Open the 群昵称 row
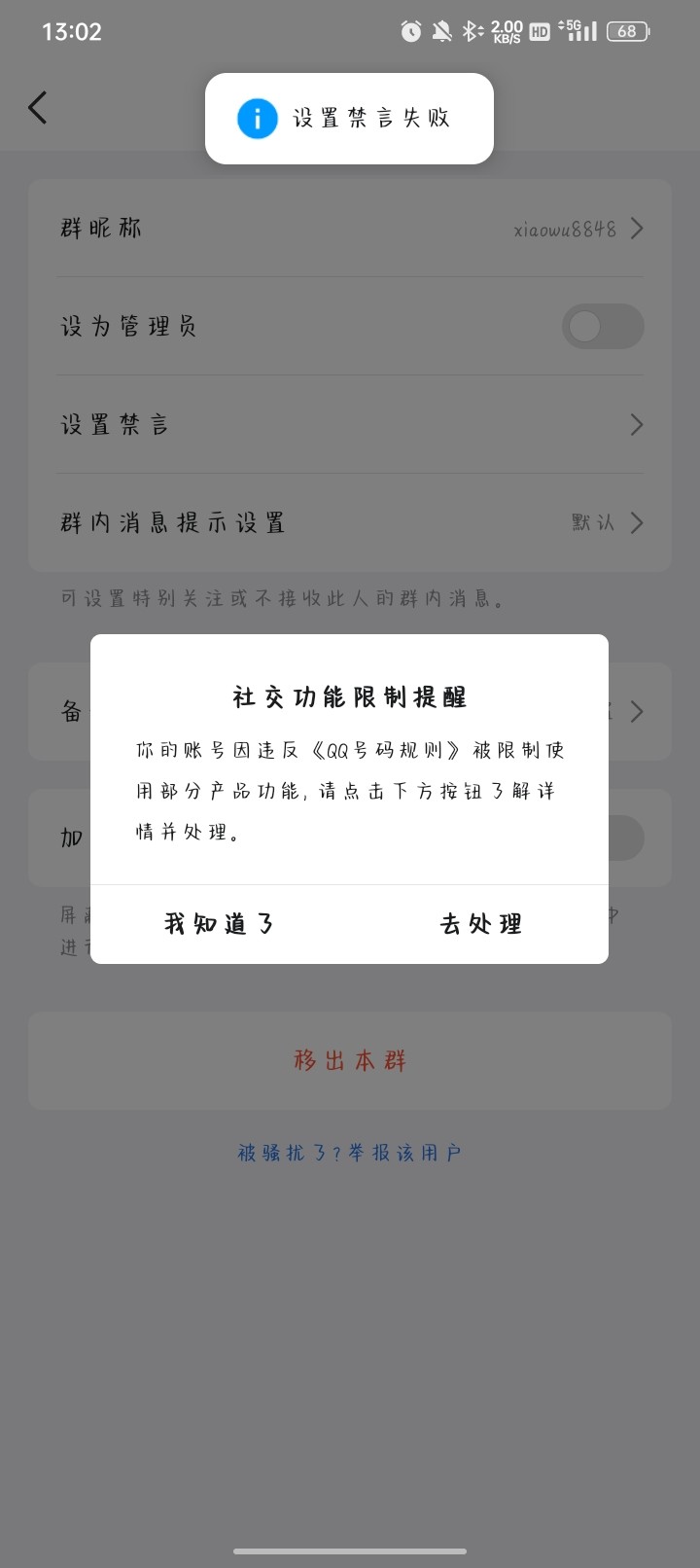 click(350, 229)
